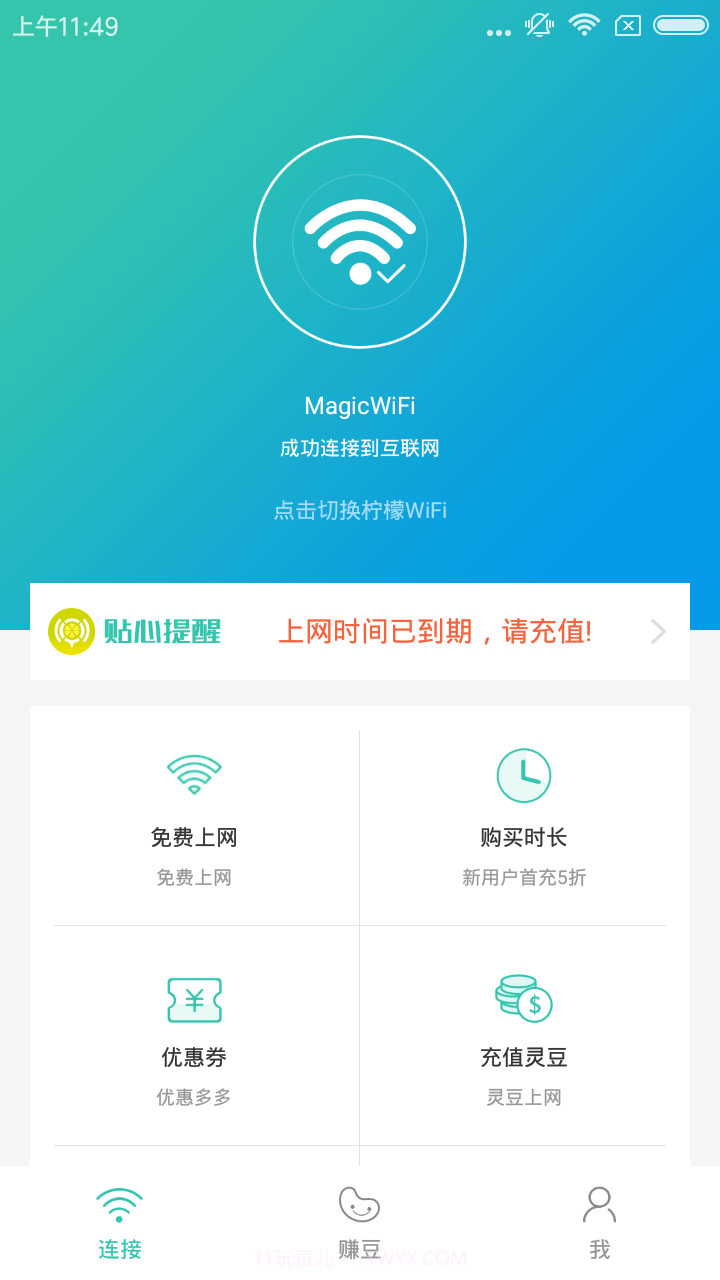
Task: Click the 充值灵豆 coins icon
Action: 524,998
